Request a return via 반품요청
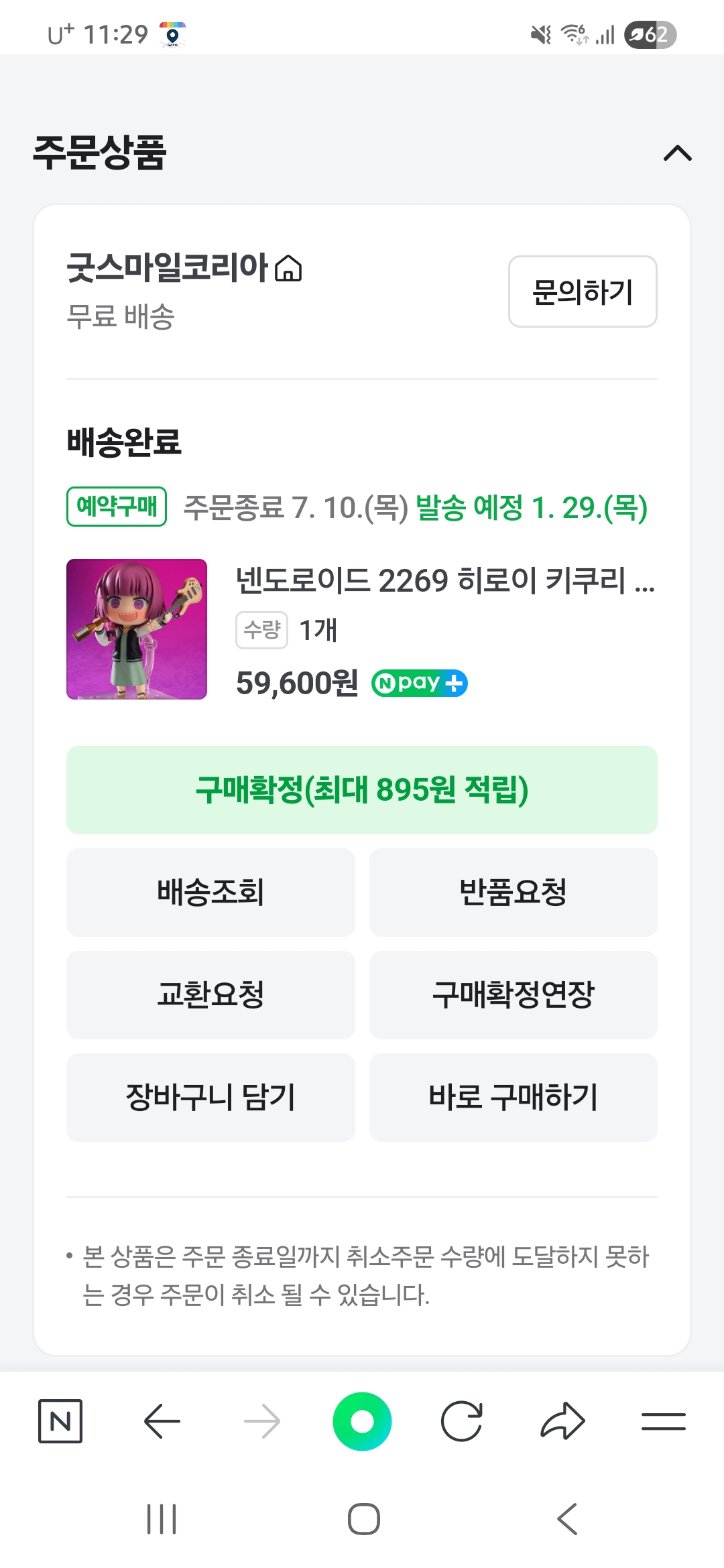Screen dimensions: 724x1568 tap(514, 893)
